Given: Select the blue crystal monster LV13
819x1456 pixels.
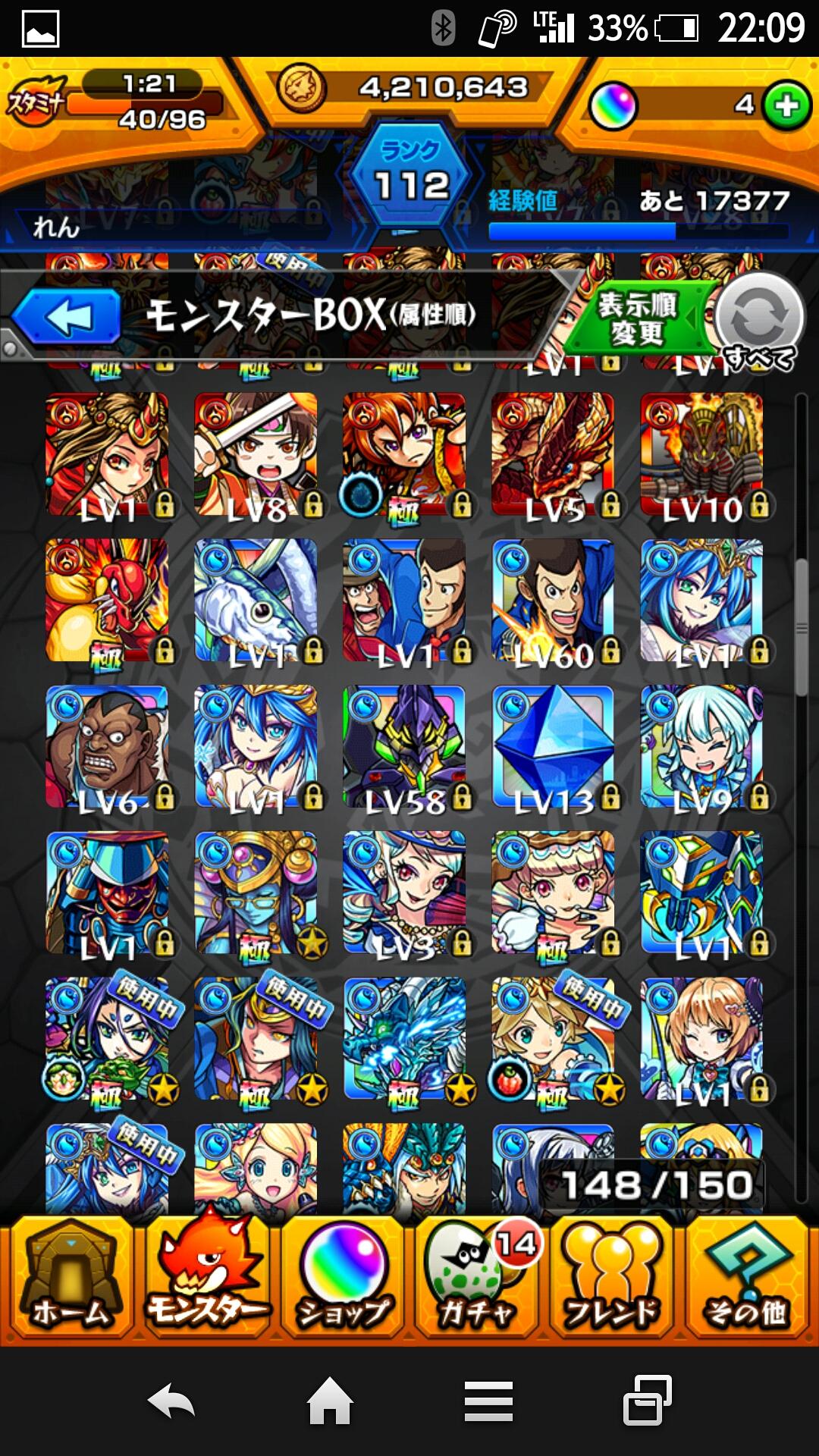Looking at the screenshot, I should click(553, 748).
